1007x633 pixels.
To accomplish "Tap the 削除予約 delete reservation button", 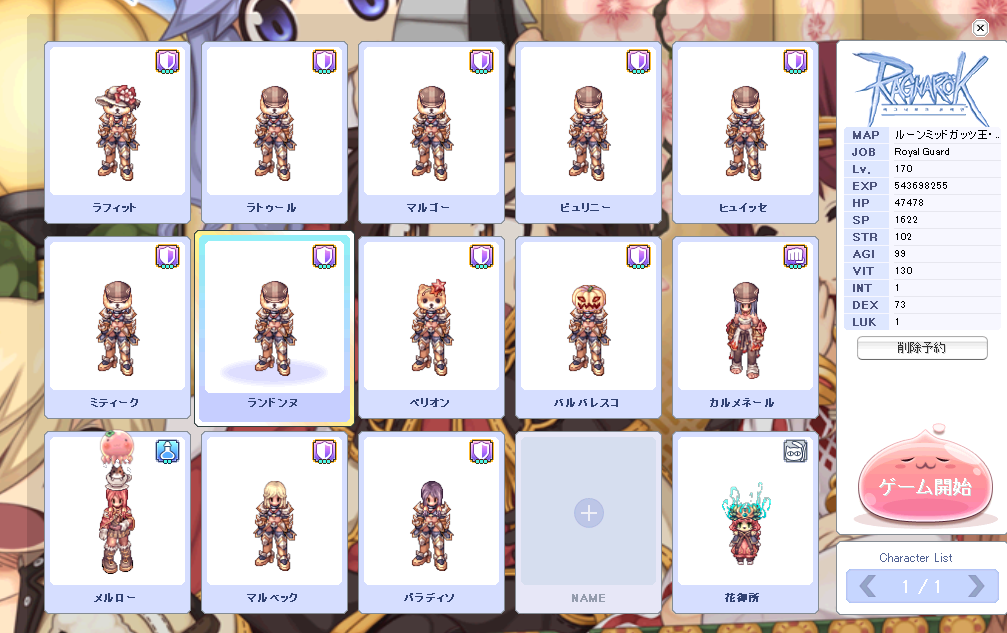I will coord(922,348).
